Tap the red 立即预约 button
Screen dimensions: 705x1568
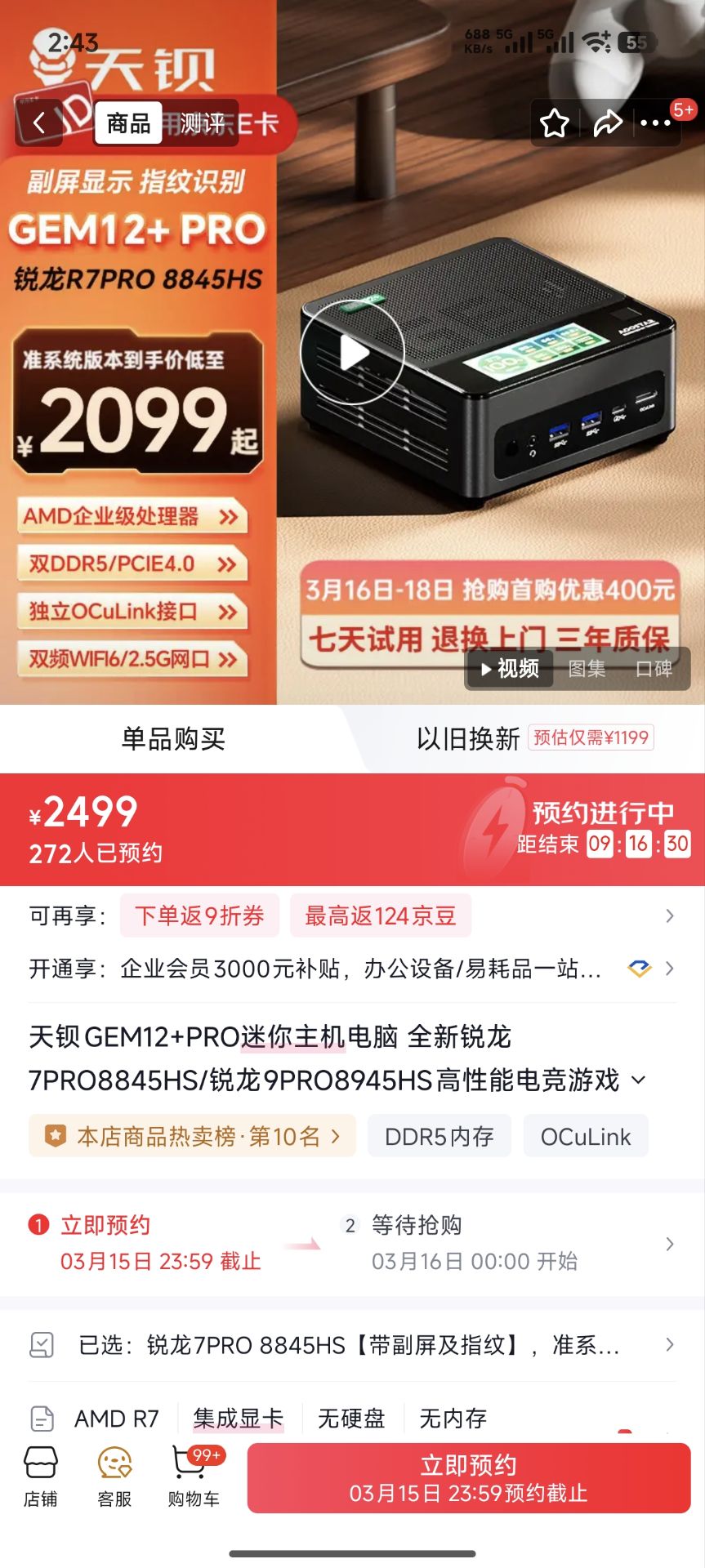pyautogui.click(x=468, y=1478)
